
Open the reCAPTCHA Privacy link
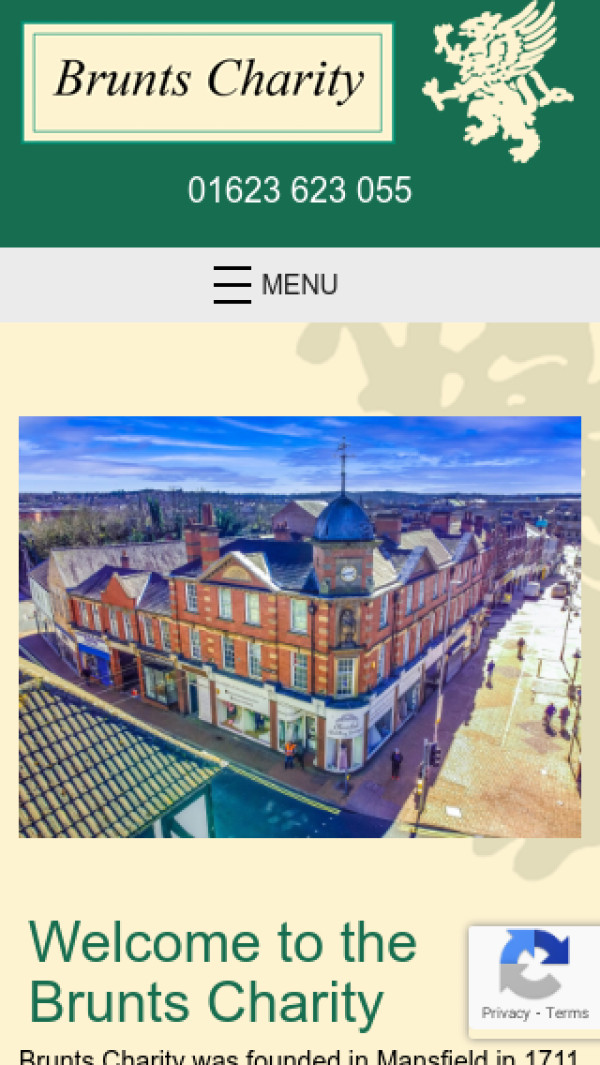[505, 1013]
